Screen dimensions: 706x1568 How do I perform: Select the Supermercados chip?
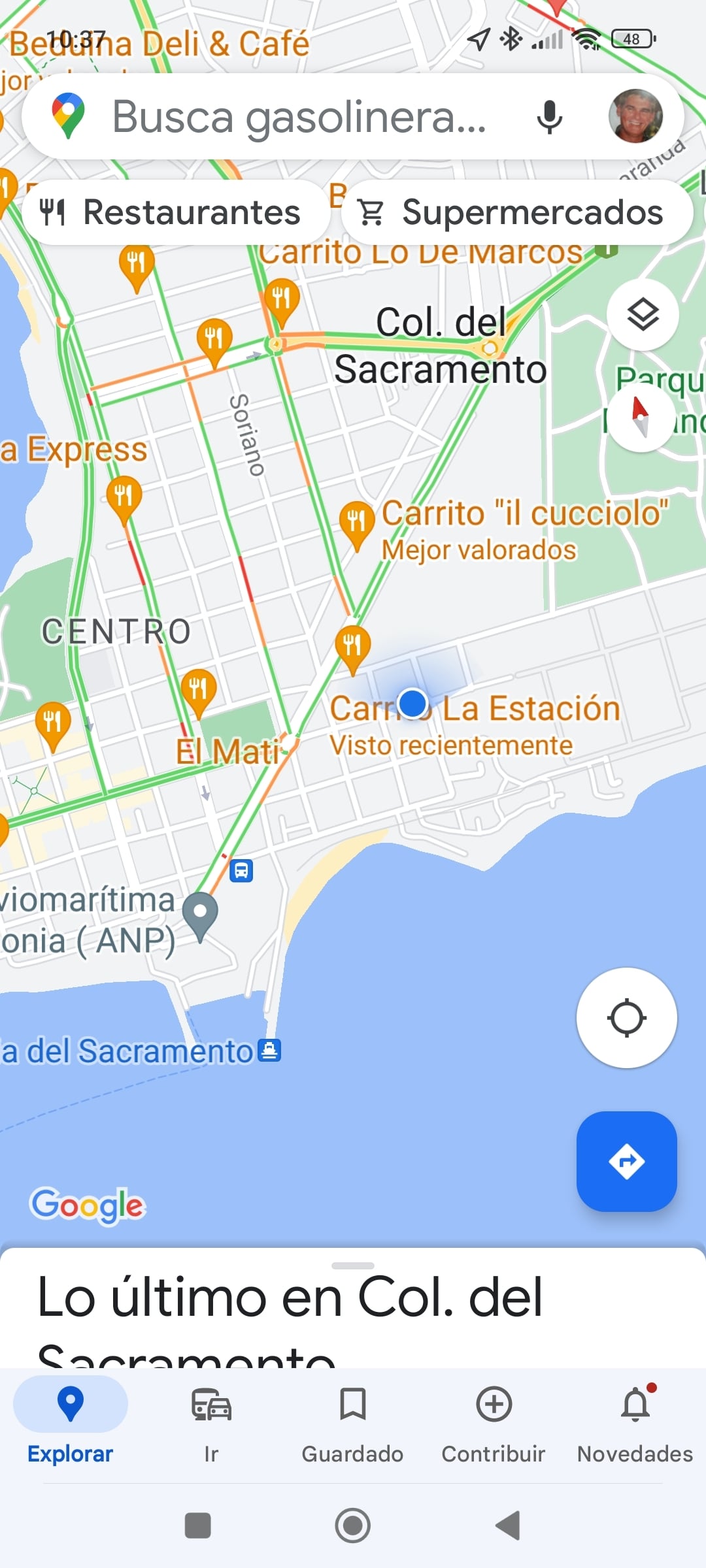[516, 212]
